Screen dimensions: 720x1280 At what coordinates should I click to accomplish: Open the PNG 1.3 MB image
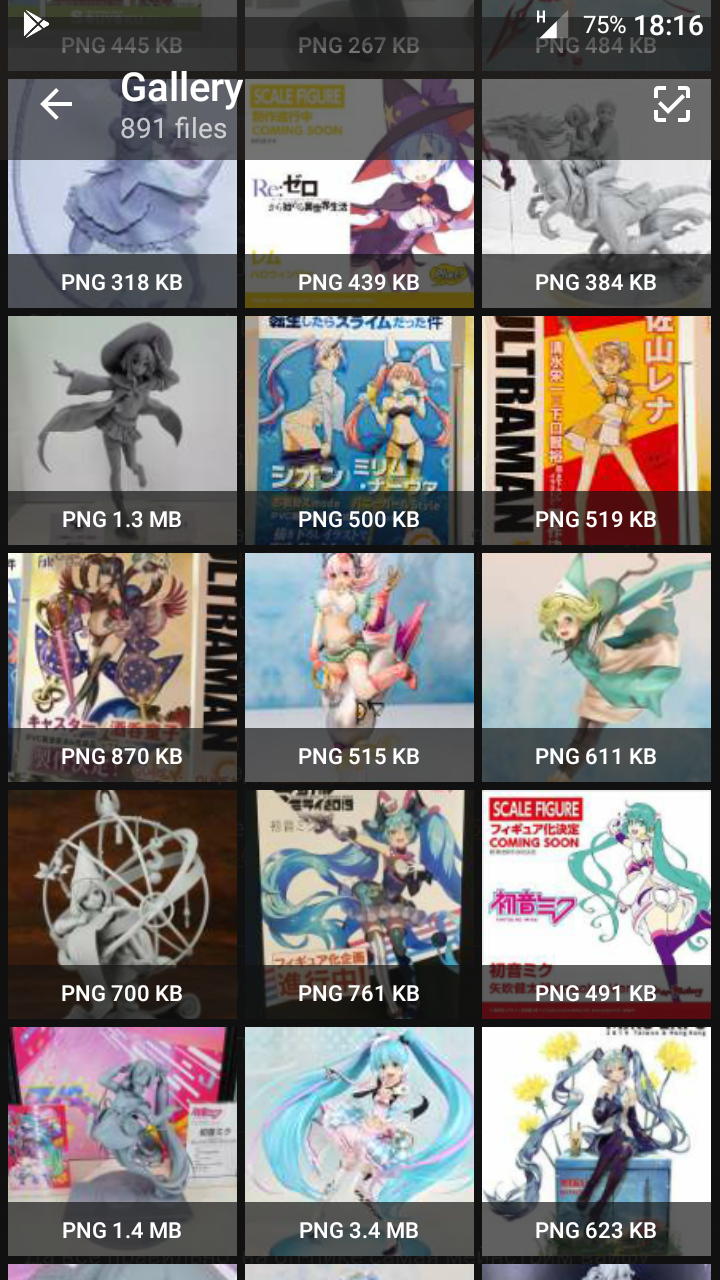point(122,430)
